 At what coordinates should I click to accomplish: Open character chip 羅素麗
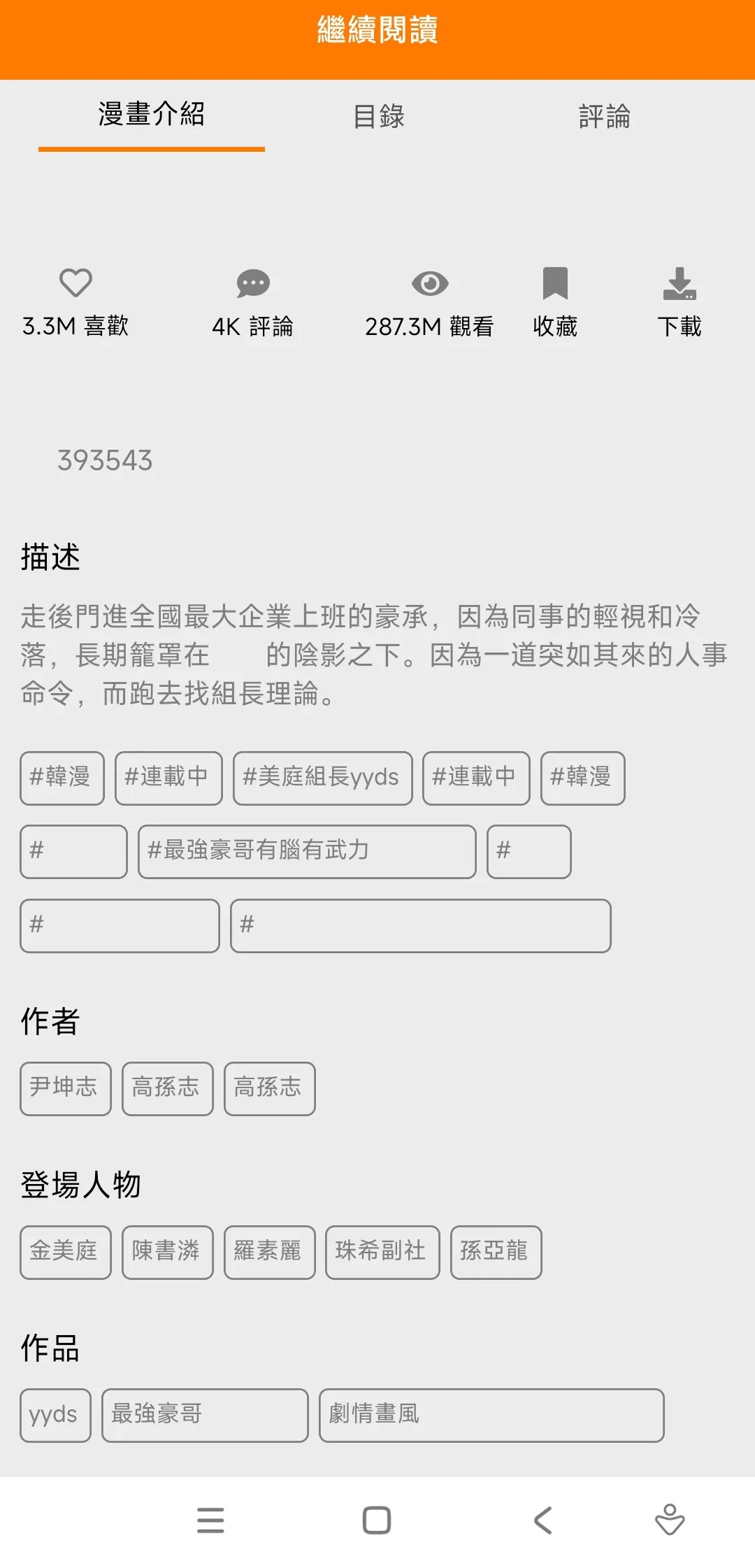click(269, 1252)
